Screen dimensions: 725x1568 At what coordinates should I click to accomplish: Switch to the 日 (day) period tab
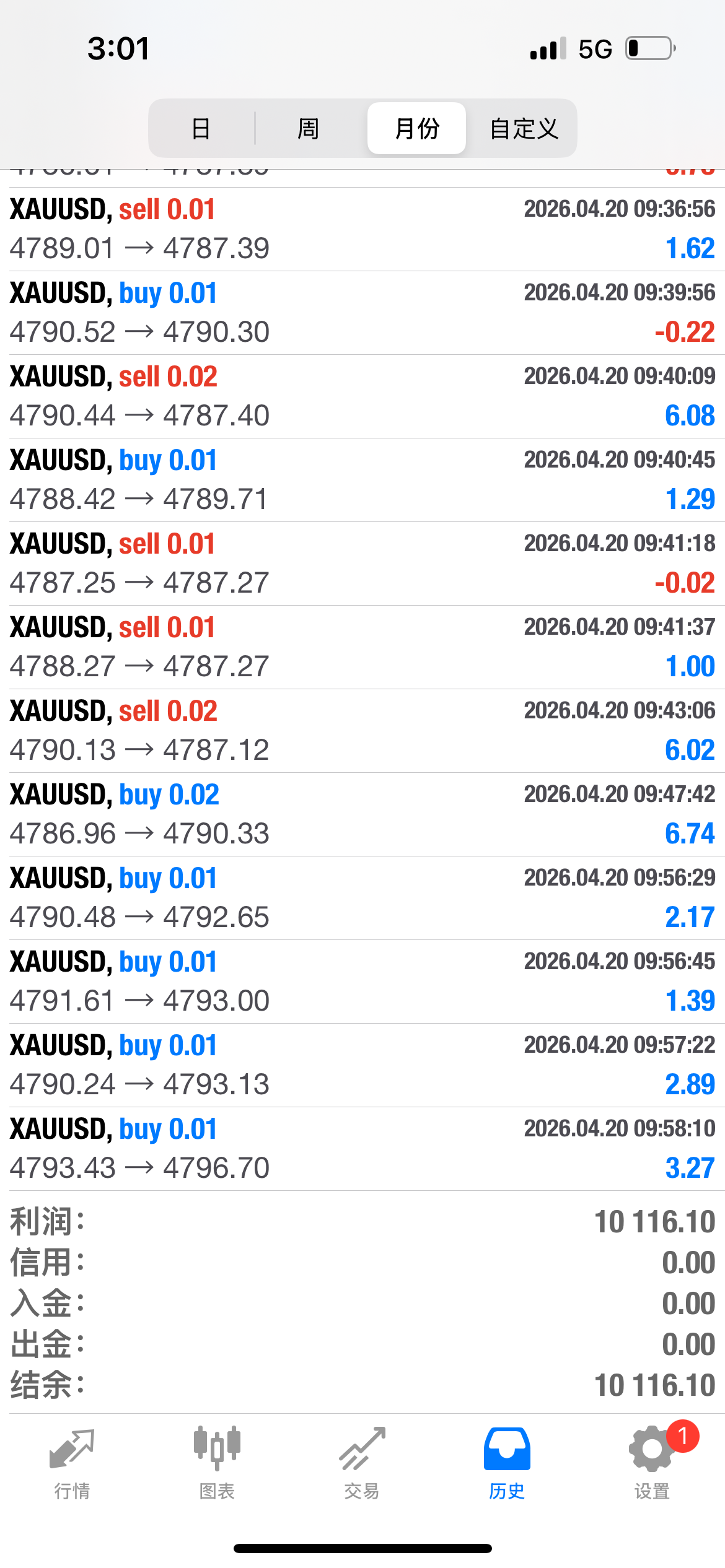(201, 129)
